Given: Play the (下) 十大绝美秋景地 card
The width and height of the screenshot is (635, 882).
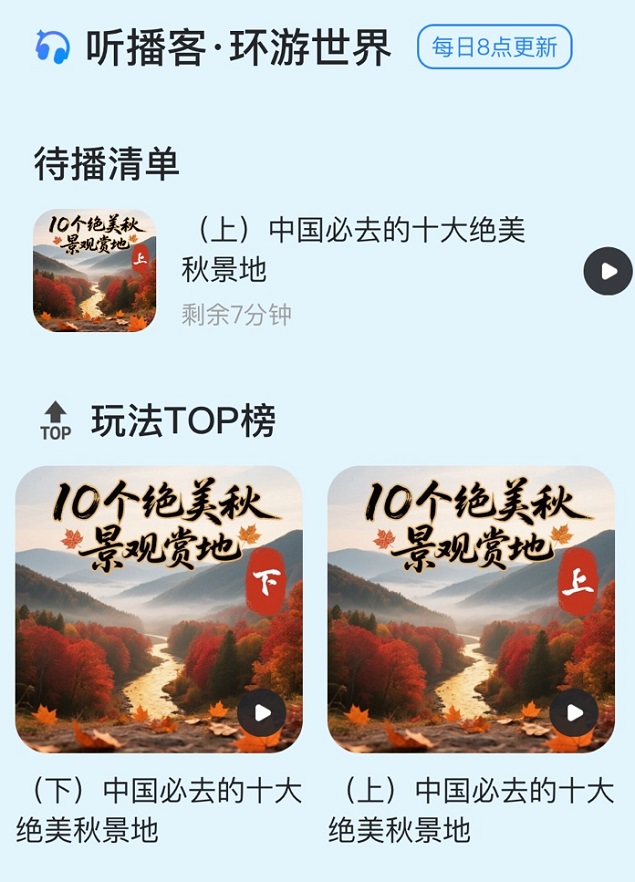Looking at the screenshot, I should (262, 713).
